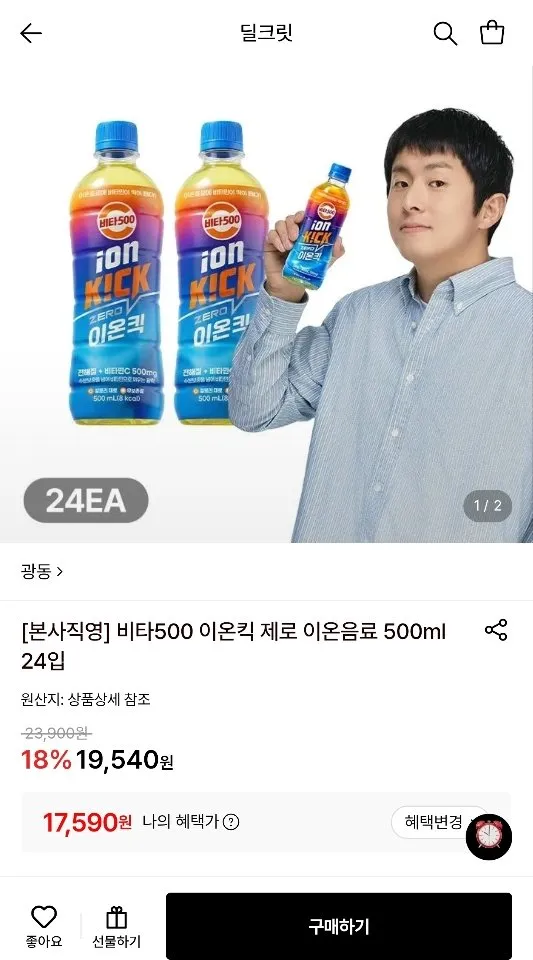Open the 나의 혜택가 help icon

(x=231, y=822)
